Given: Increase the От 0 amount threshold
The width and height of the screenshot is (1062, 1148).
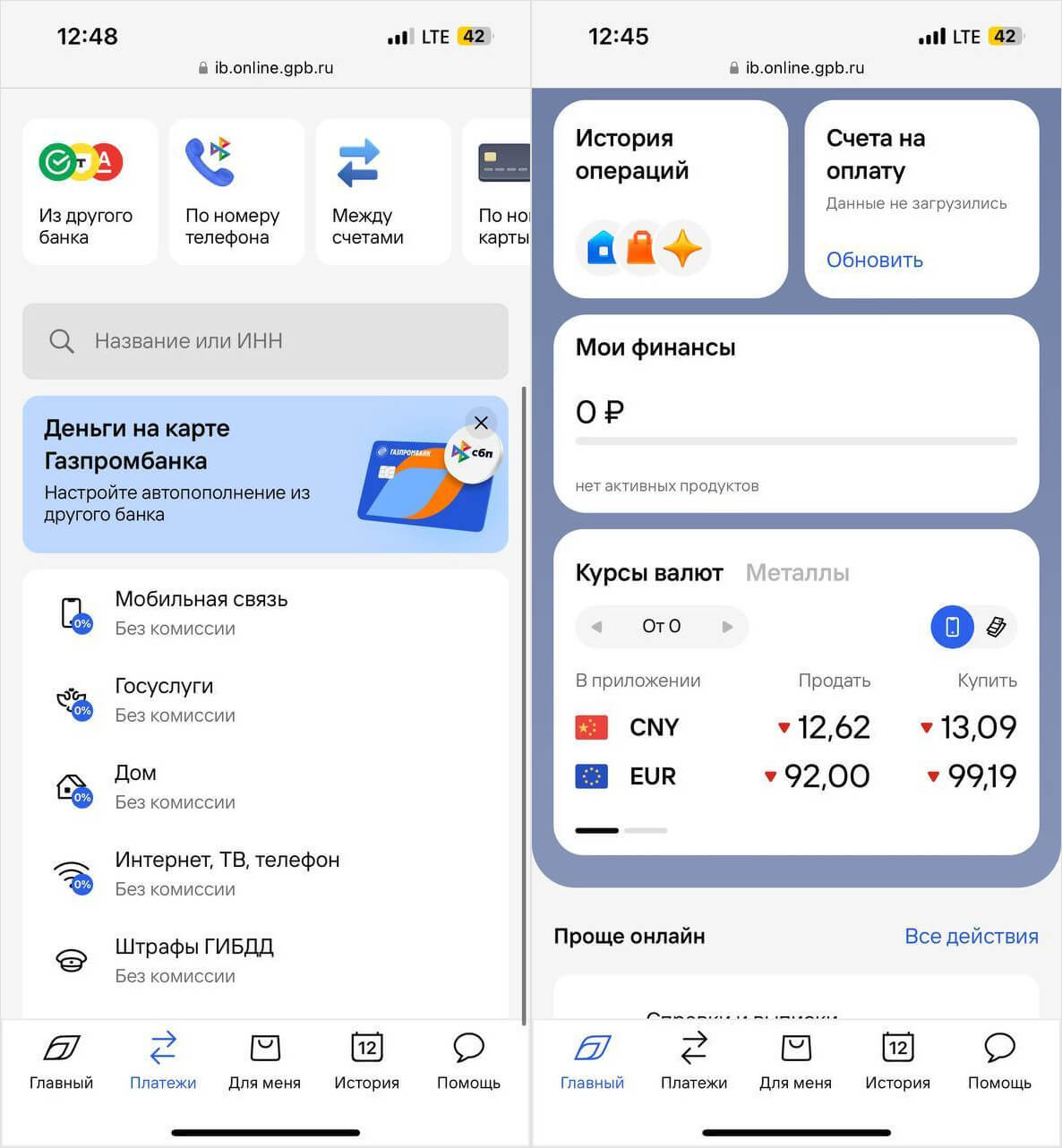Looking at the screenshot, I should [727, 627].
